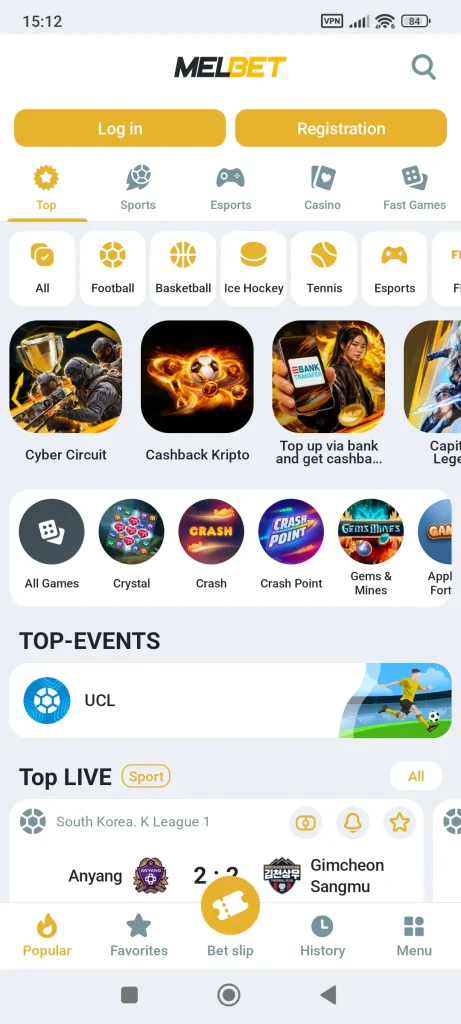
Task: Switch to the Sports tab
Action: pyautogui.click(x=138, y=188)
